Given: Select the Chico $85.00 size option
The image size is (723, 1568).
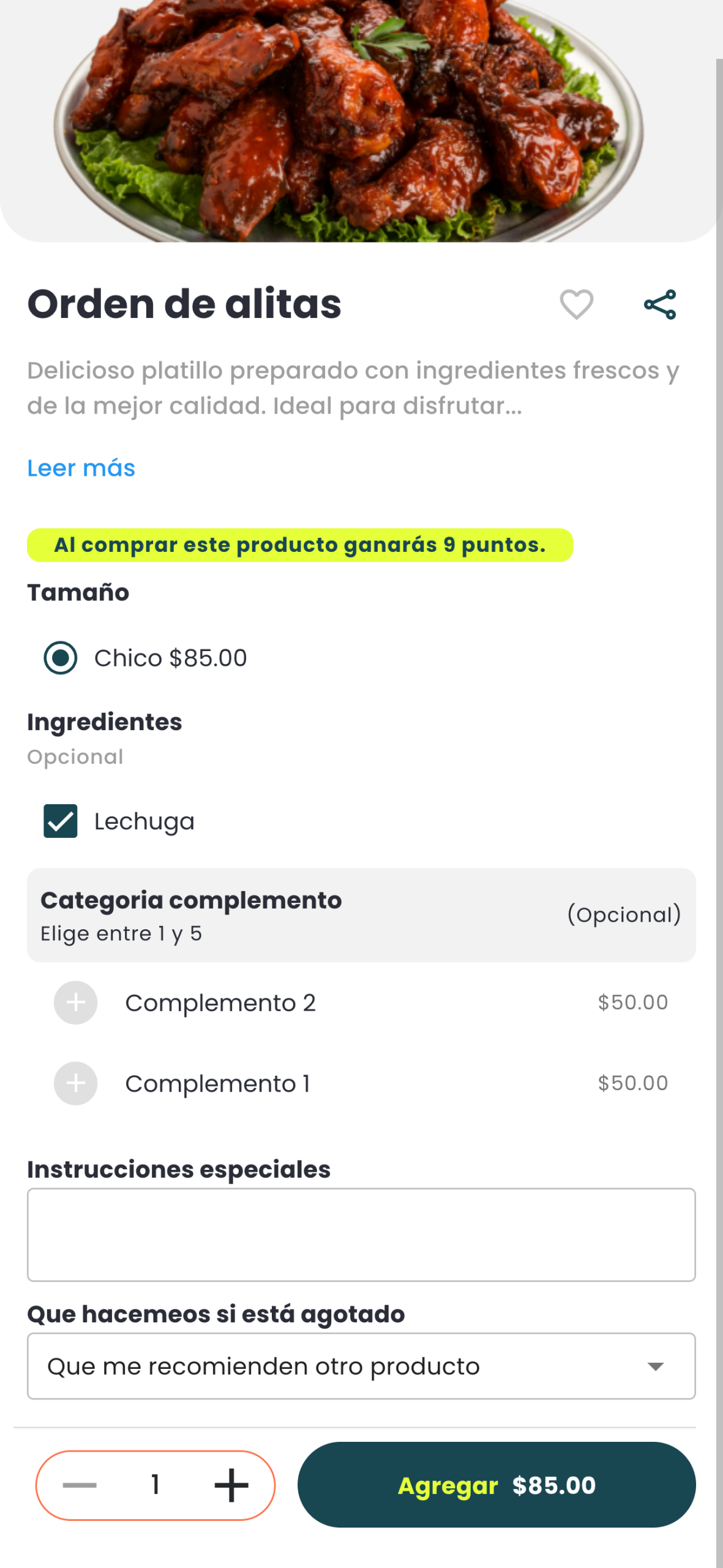Looking at the screenshot, I should pyautogui.click(x=60, y=658).
